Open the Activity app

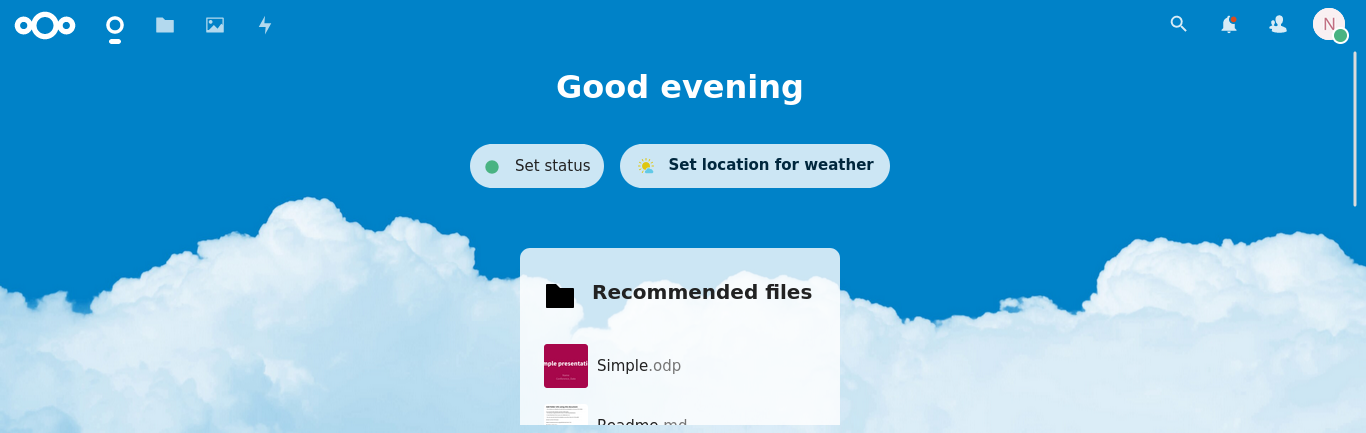pos(265,25)
